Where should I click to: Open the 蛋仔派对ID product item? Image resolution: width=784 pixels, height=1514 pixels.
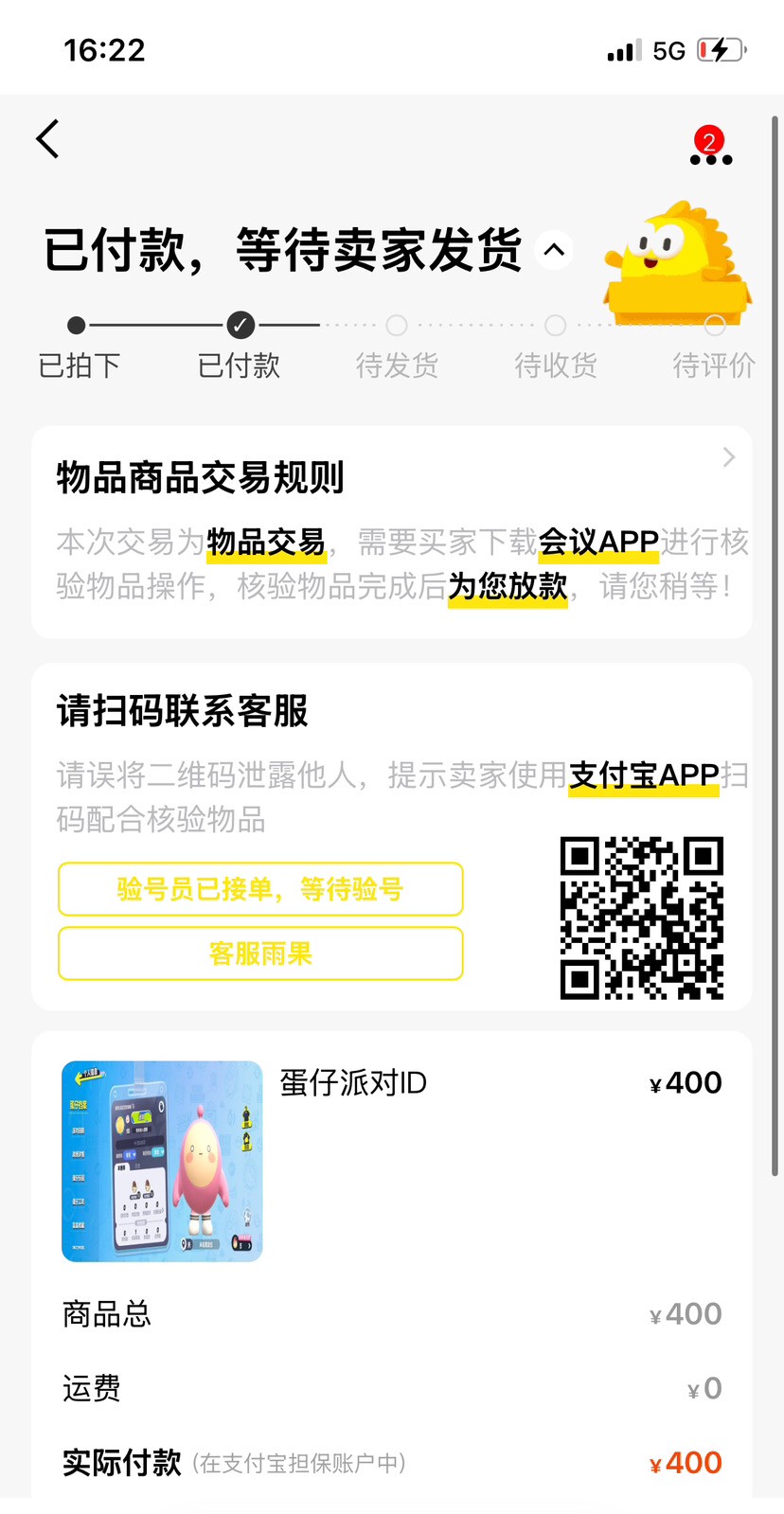[392, 1161]
